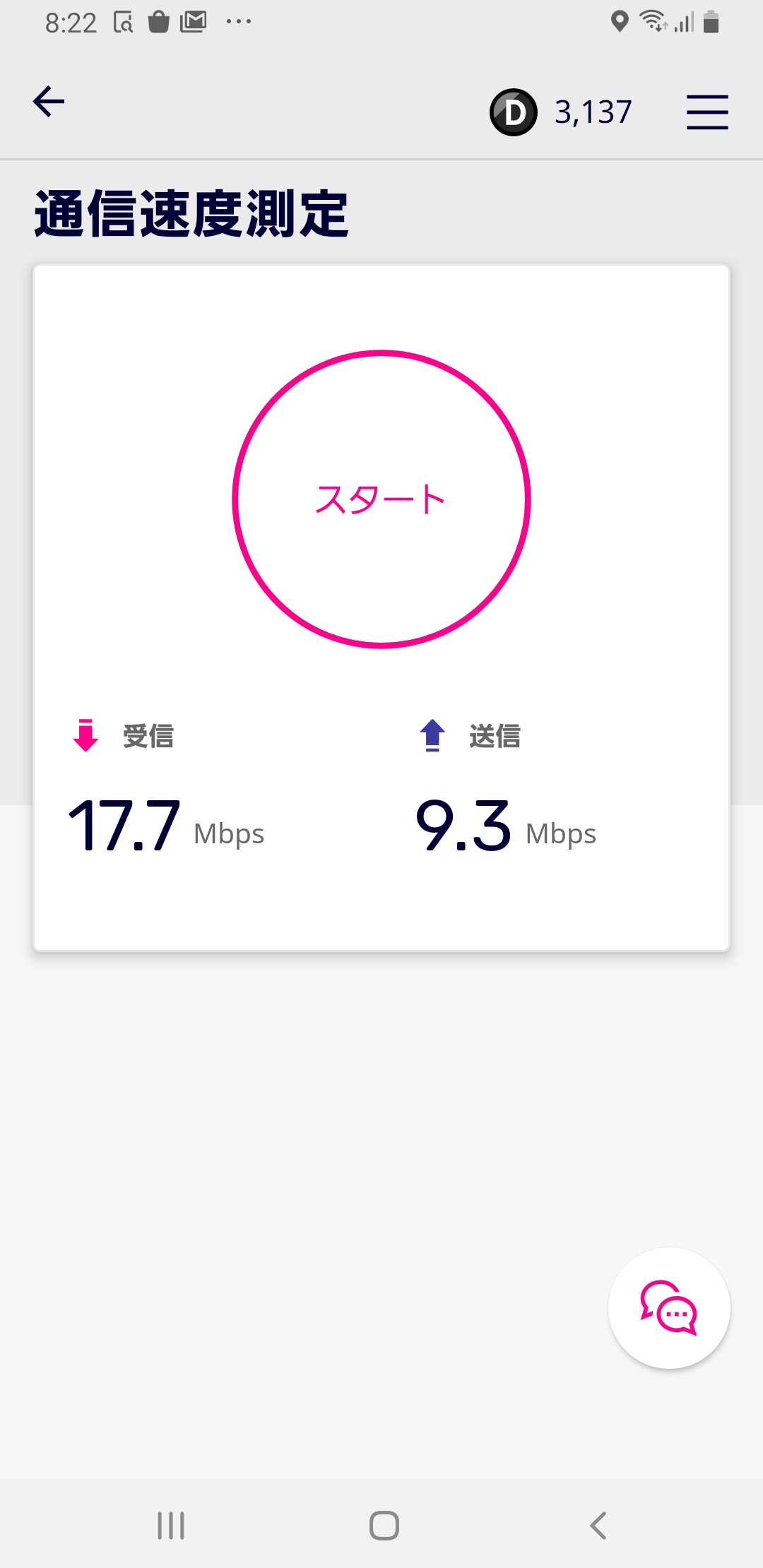Open the chat support floating button

[x=669, y=1308]
